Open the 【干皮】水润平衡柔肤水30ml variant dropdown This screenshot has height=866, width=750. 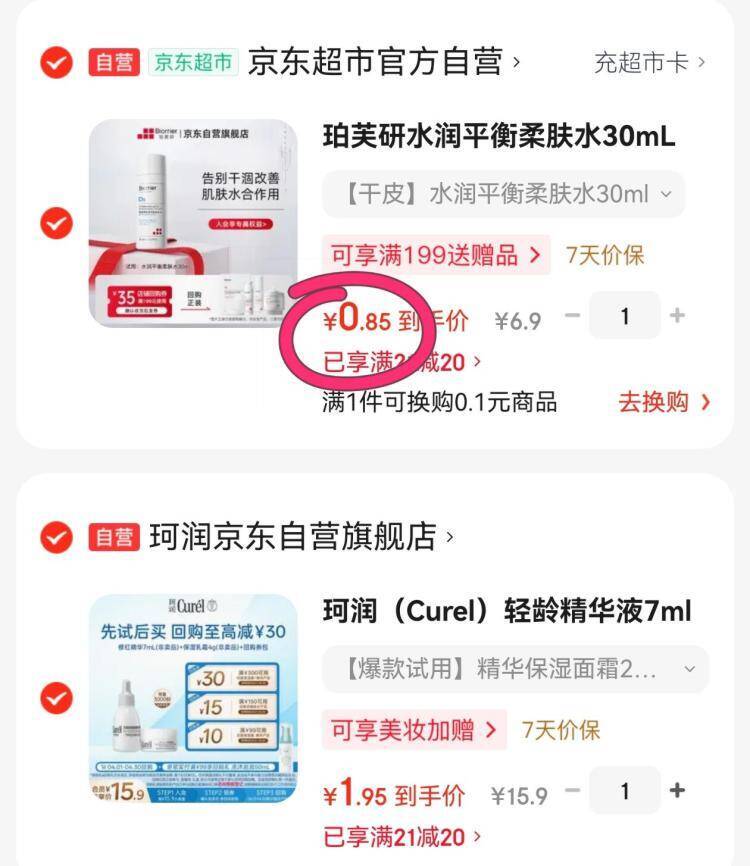(503, 194)
